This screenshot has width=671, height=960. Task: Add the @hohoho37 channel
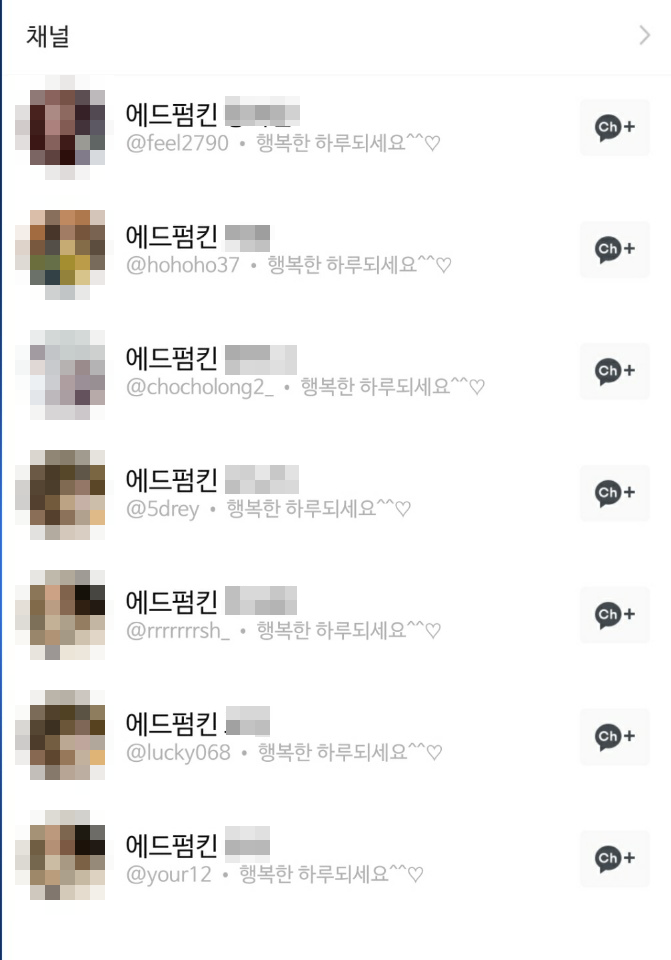pyautogui.click(x=614, y=249)
